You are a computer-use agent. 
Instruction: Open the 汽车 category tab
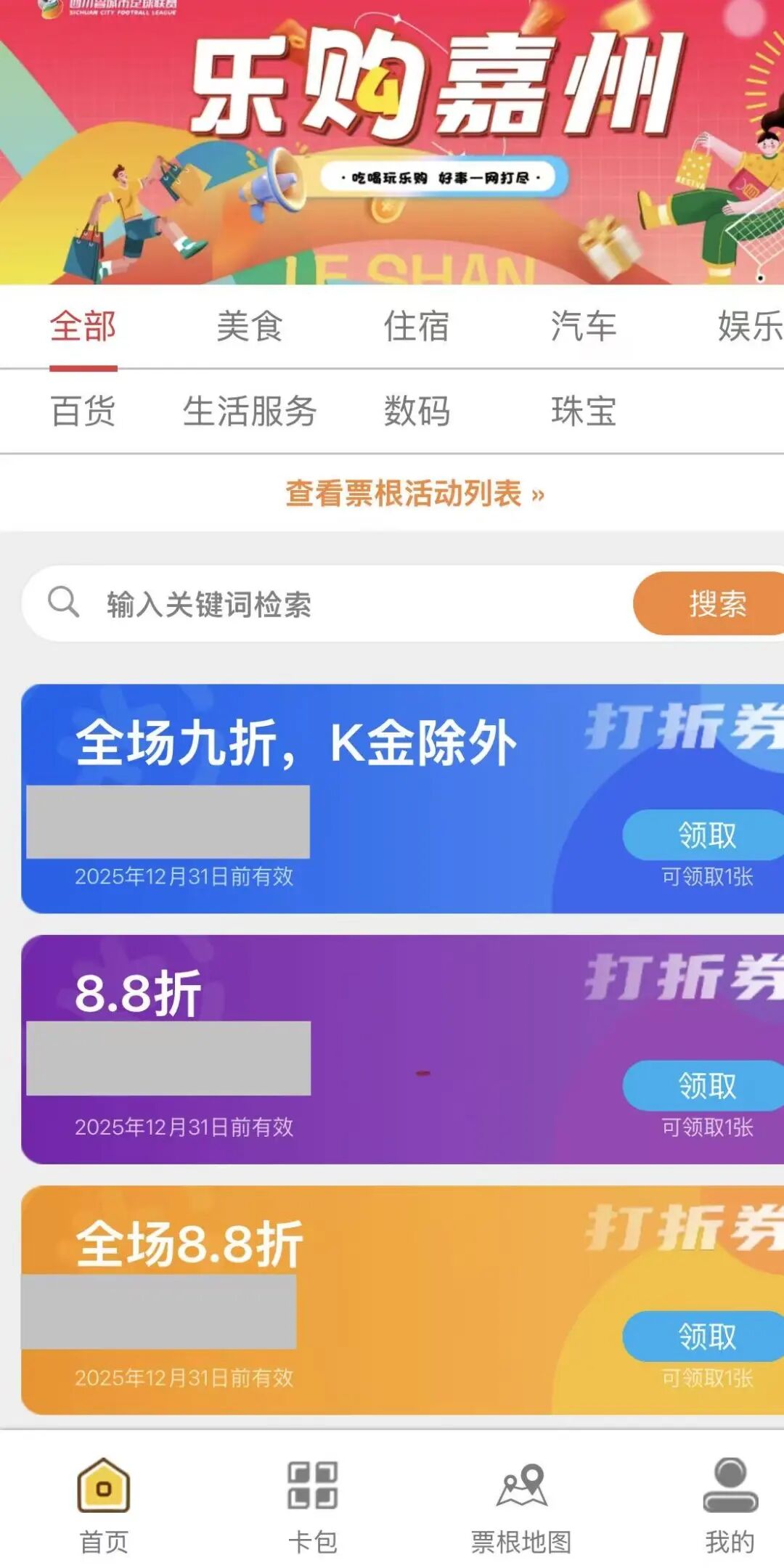point(584,327)
